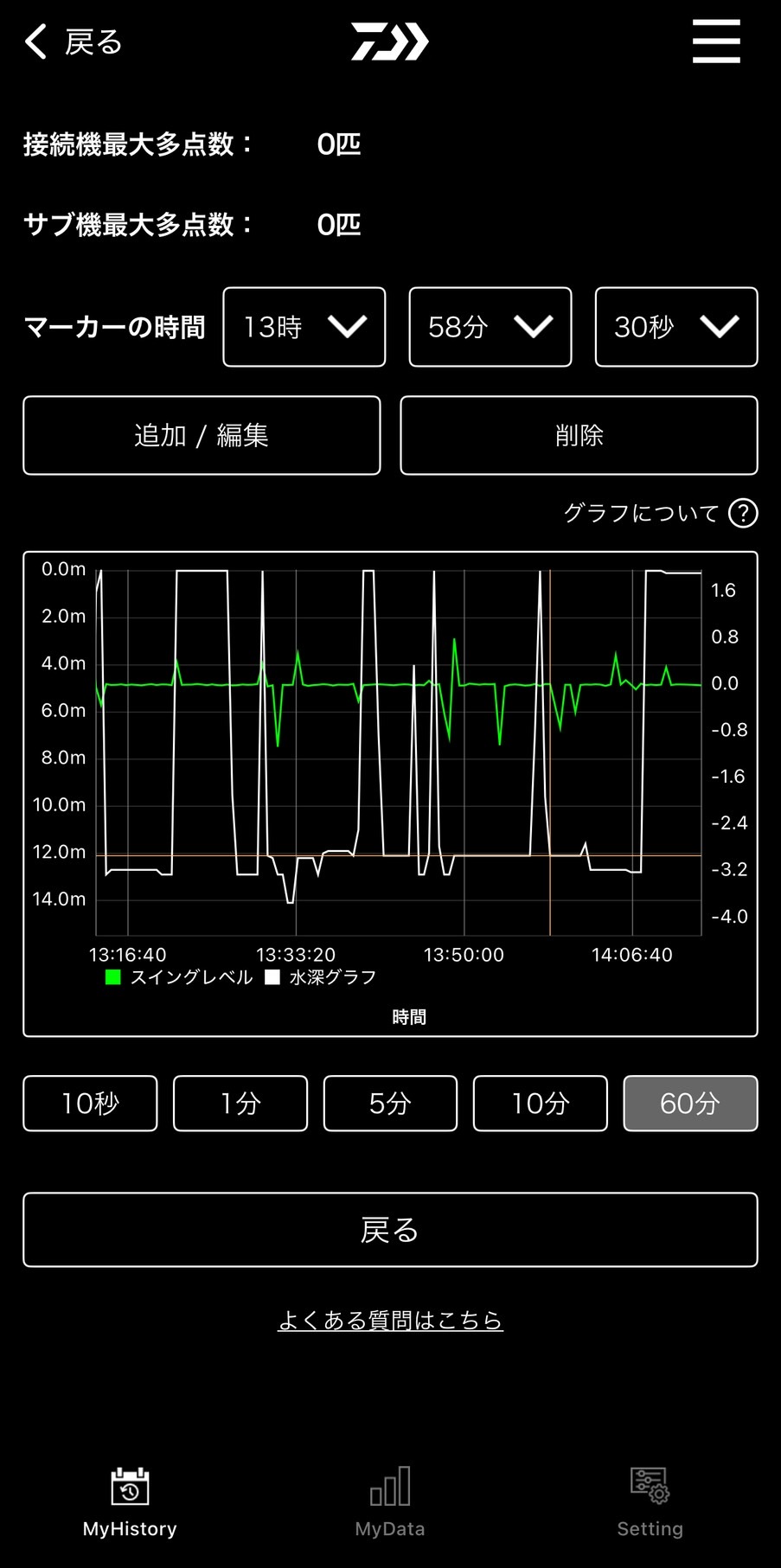Image resolution: width=781 pixels, height=1568 pixels.
Task: Toggle the 水深グラフ legend item
Action: (x=321, y=977)
